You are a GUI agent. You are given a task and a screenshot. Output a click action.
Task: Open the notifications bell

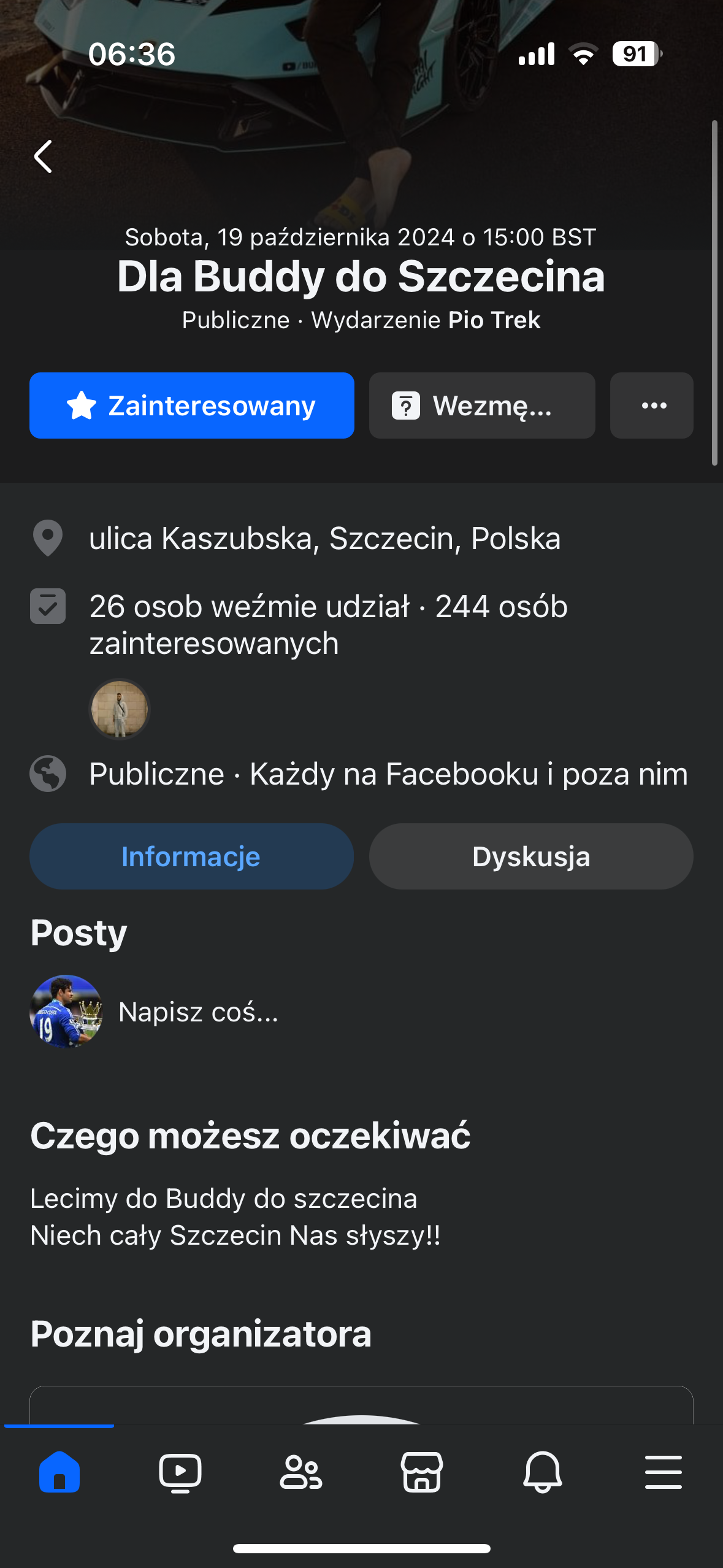543,1472
